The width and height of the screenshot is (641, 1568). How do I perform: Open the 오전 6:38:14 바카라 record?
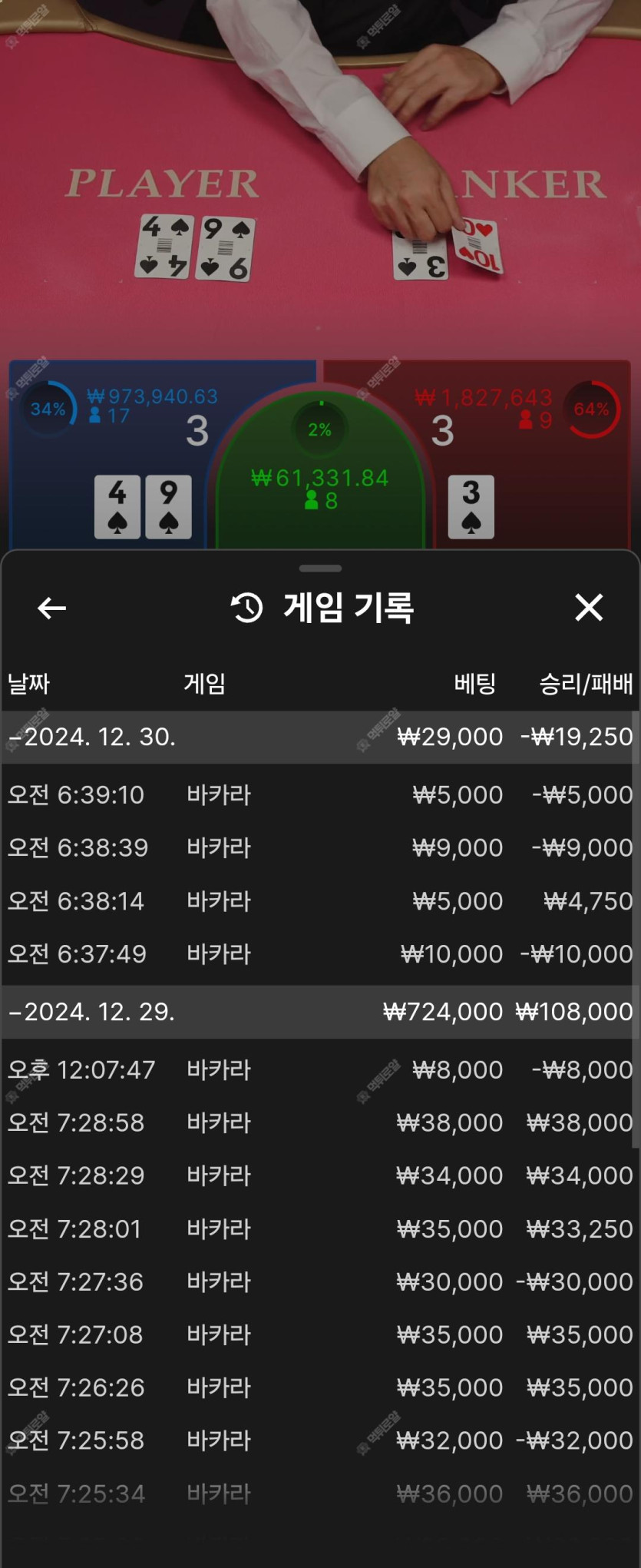click(319, 900)
